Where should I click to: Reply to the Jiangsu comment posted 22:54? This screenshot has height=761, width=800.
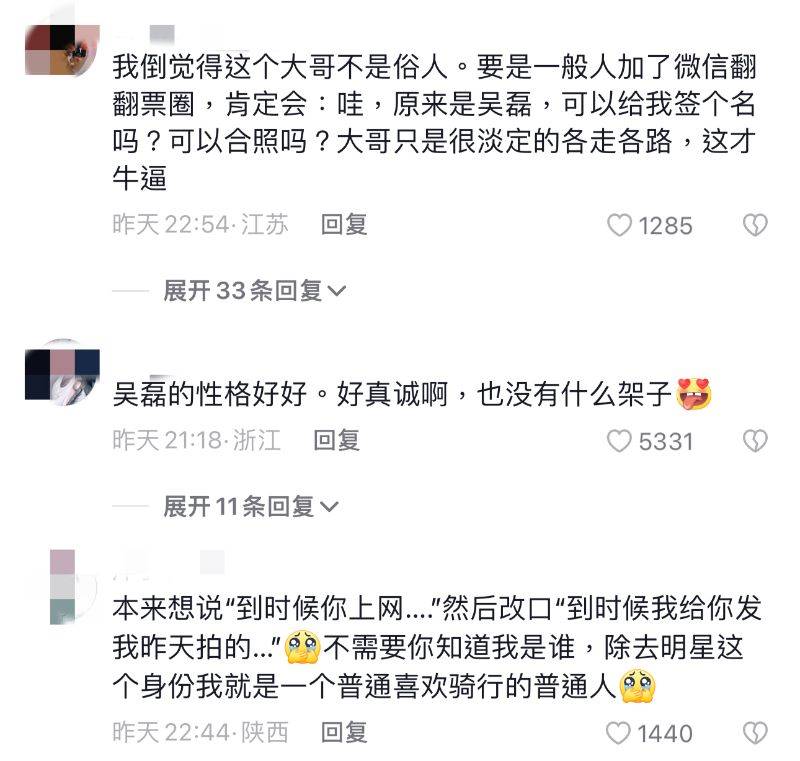[344, 225]
